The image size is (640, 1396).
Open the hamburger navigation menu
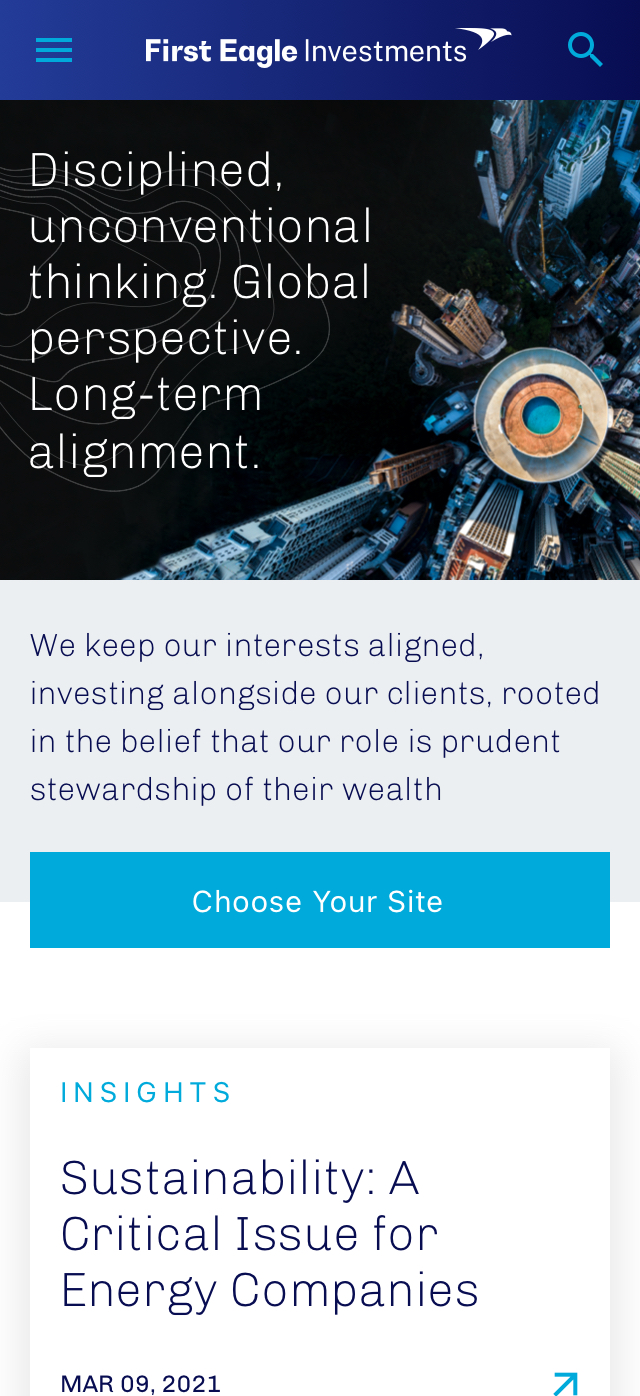(x=54, y=50)
